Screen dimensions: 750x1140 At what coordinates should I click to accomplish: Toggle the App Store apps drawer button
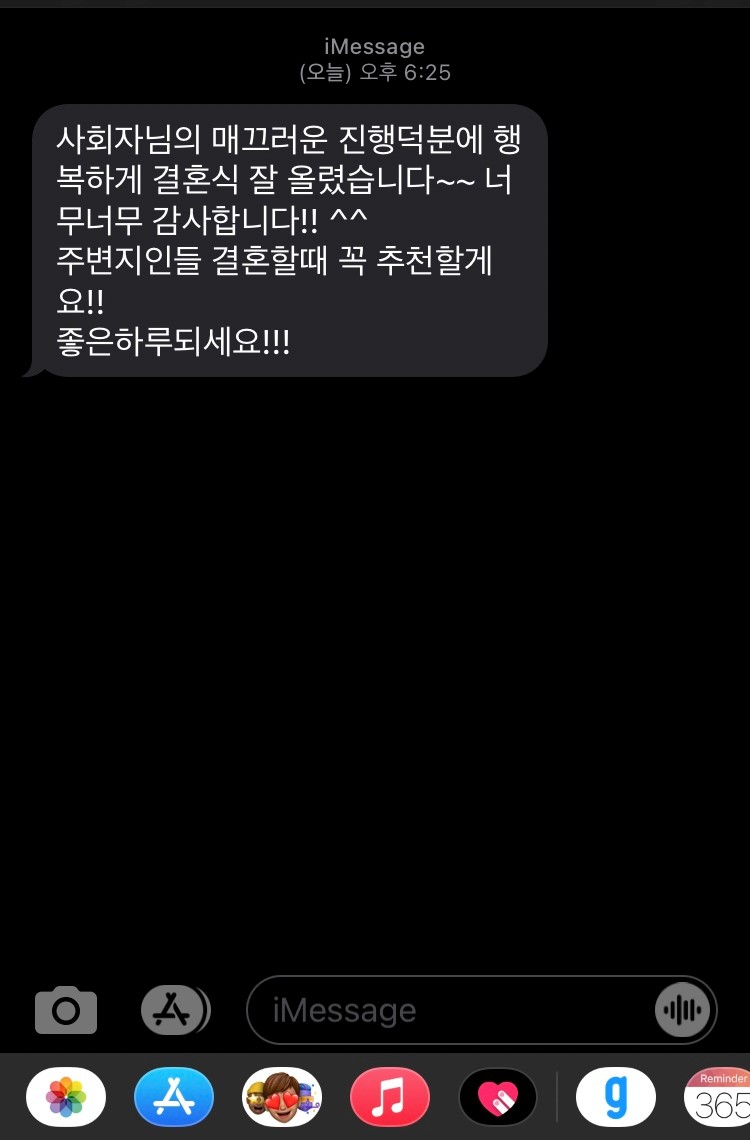pyautogui.click(x=175, y=1010)
